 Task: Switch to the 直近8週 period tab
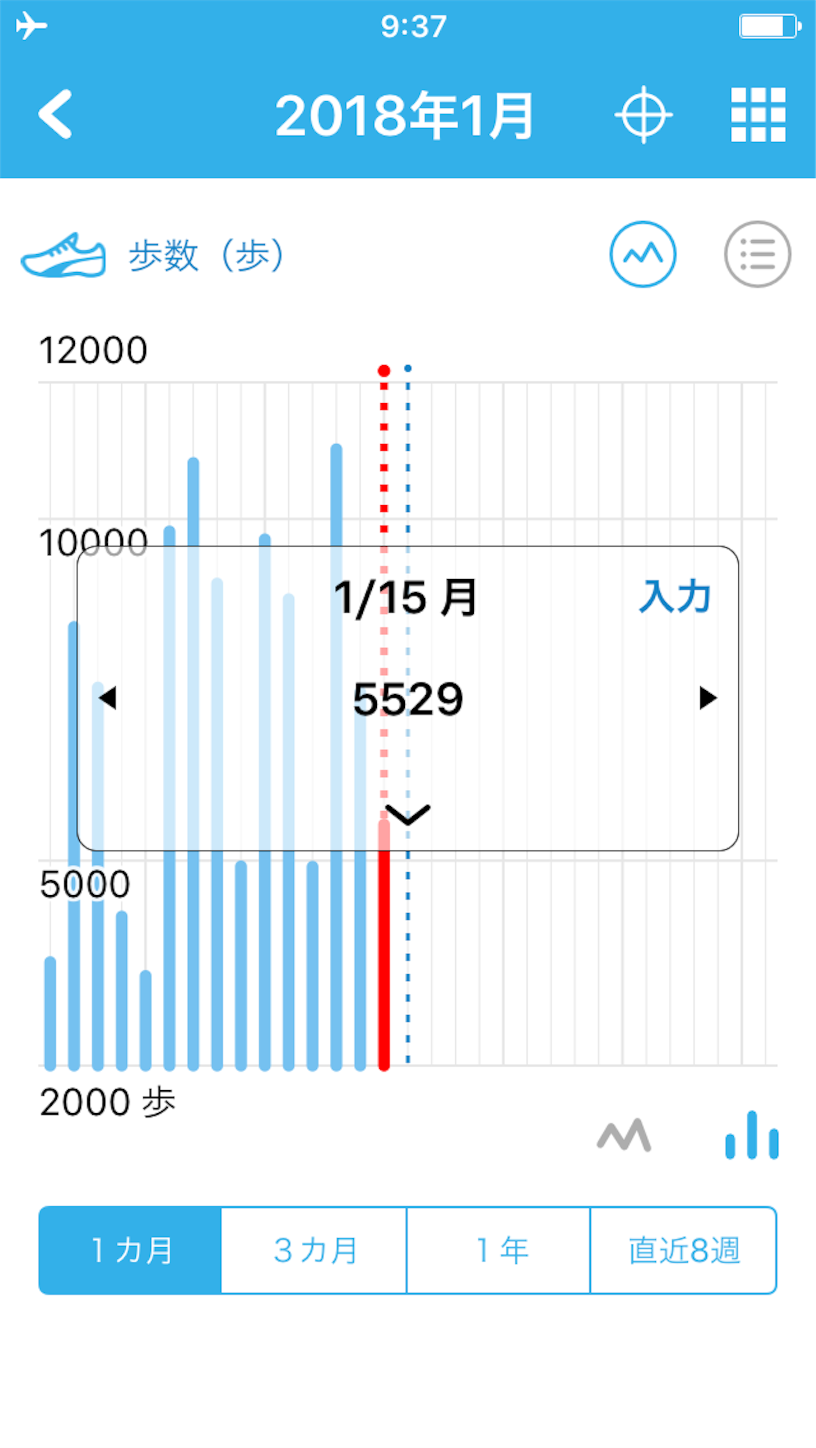tap(684, 1251)
